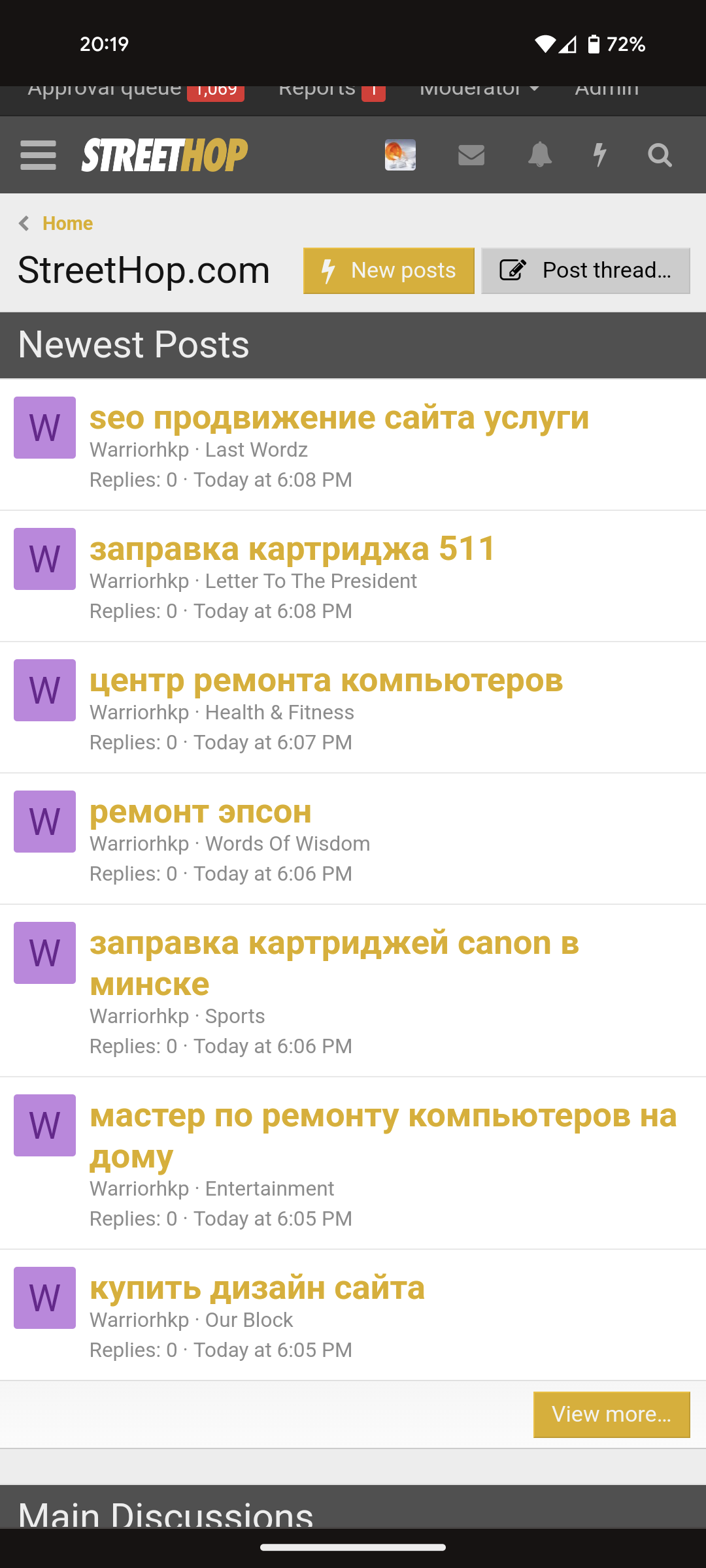The width and height of the screenshot is (706, 1568).
Task: Open site search magnifier
Action: 660,155
